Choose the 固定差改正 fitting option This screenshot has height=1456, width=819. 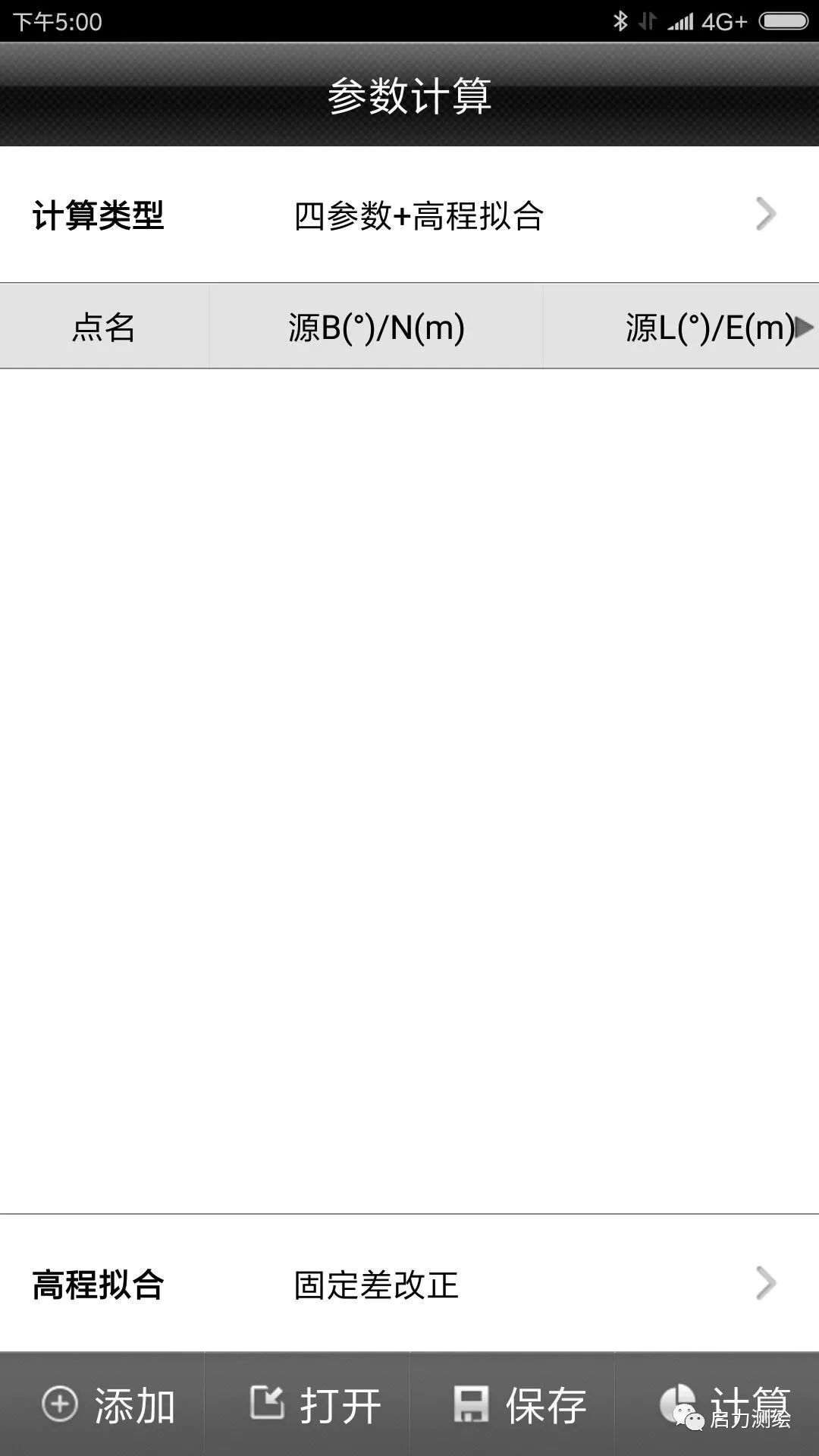point(375,1284)
